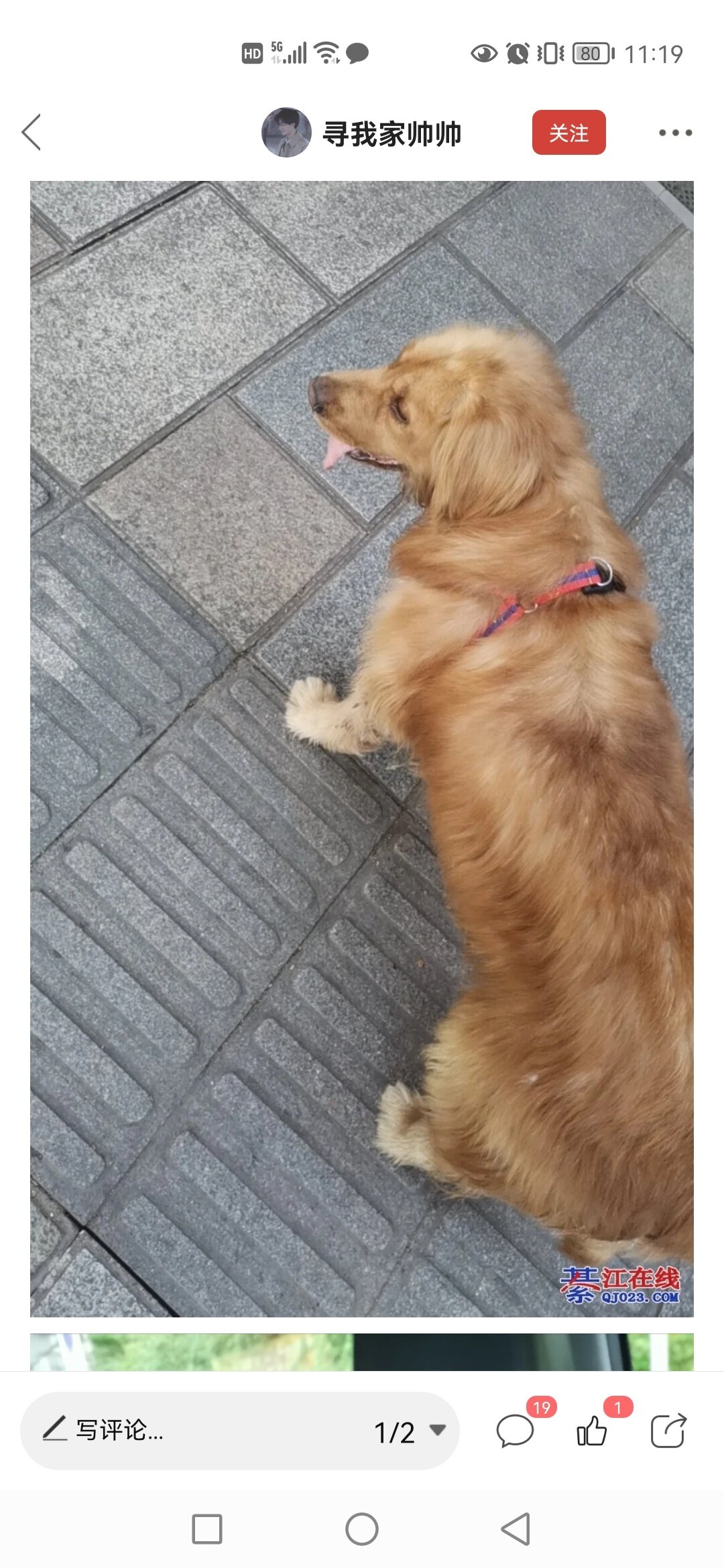The width and height of the screenshot is (724, 1568).
Task: Like this post with thumbs-up icon
Action: [x=592, y=1431]
